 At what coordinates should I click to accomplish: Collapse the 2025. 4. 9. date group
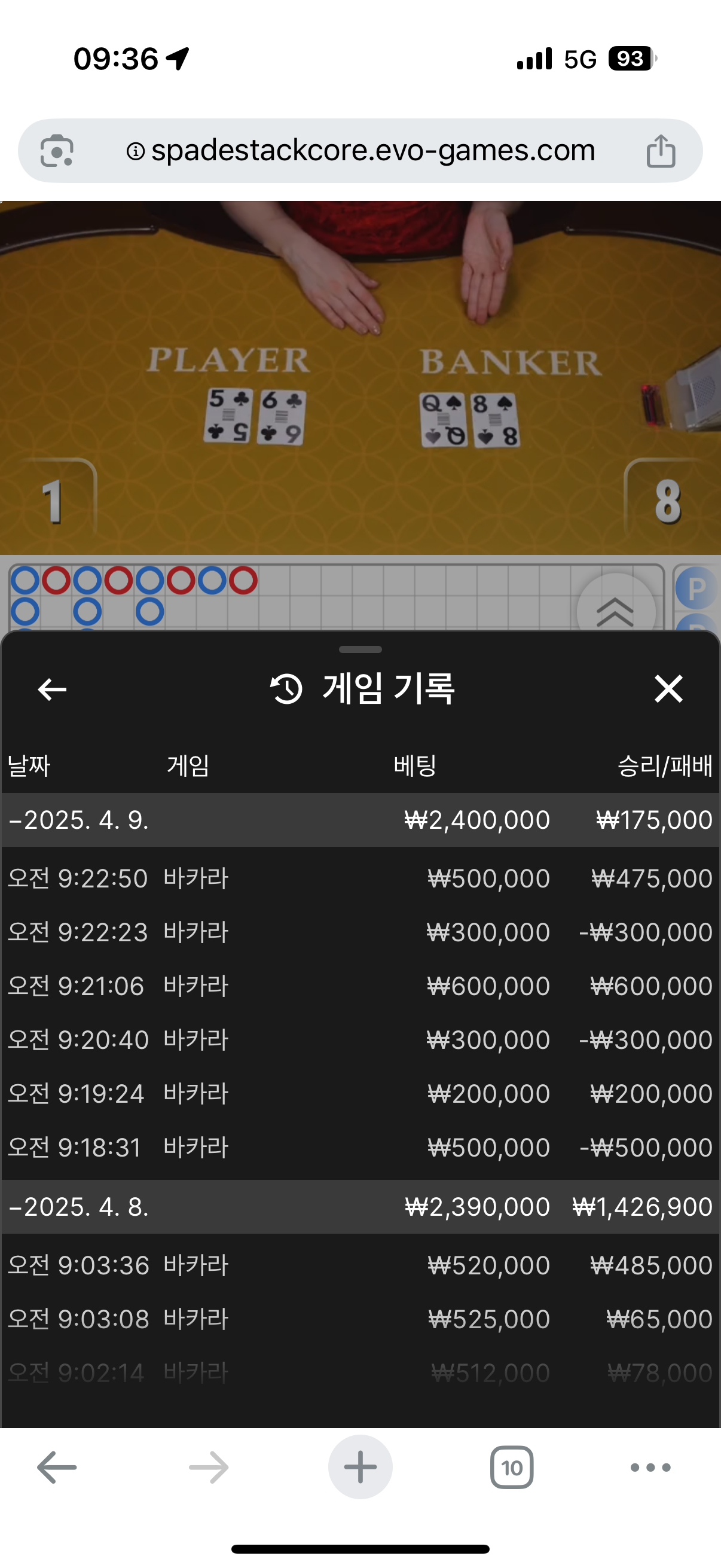(x=79, y=820)
